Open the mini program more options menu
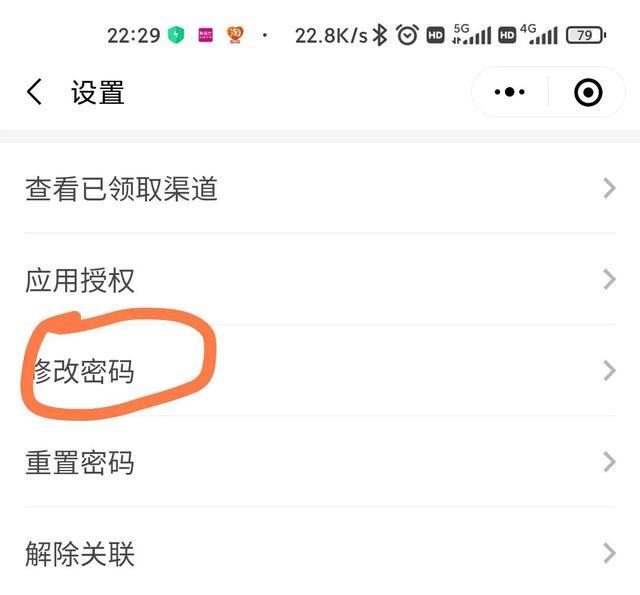Image resolution: width=640 pixels, height=595 pixels. pos(510,93)
